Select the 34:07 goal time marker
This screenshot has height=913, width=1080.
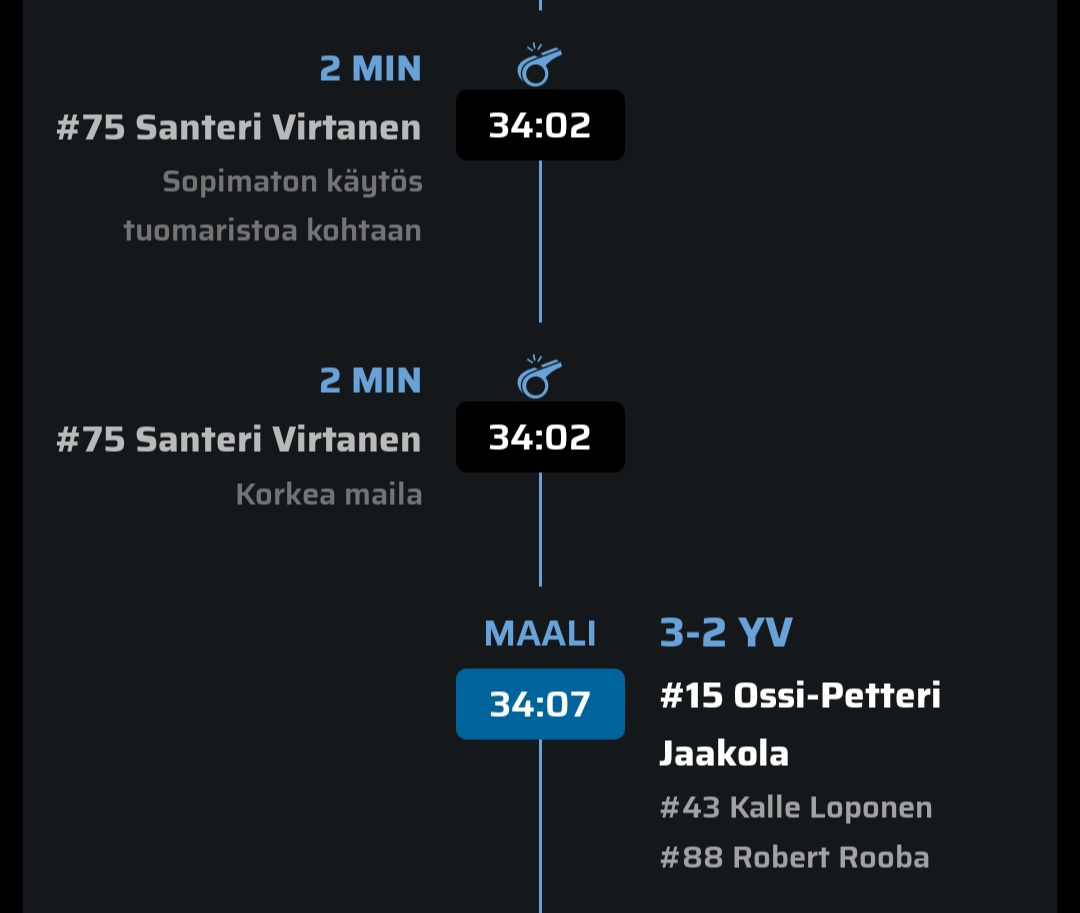click(540, 704)
